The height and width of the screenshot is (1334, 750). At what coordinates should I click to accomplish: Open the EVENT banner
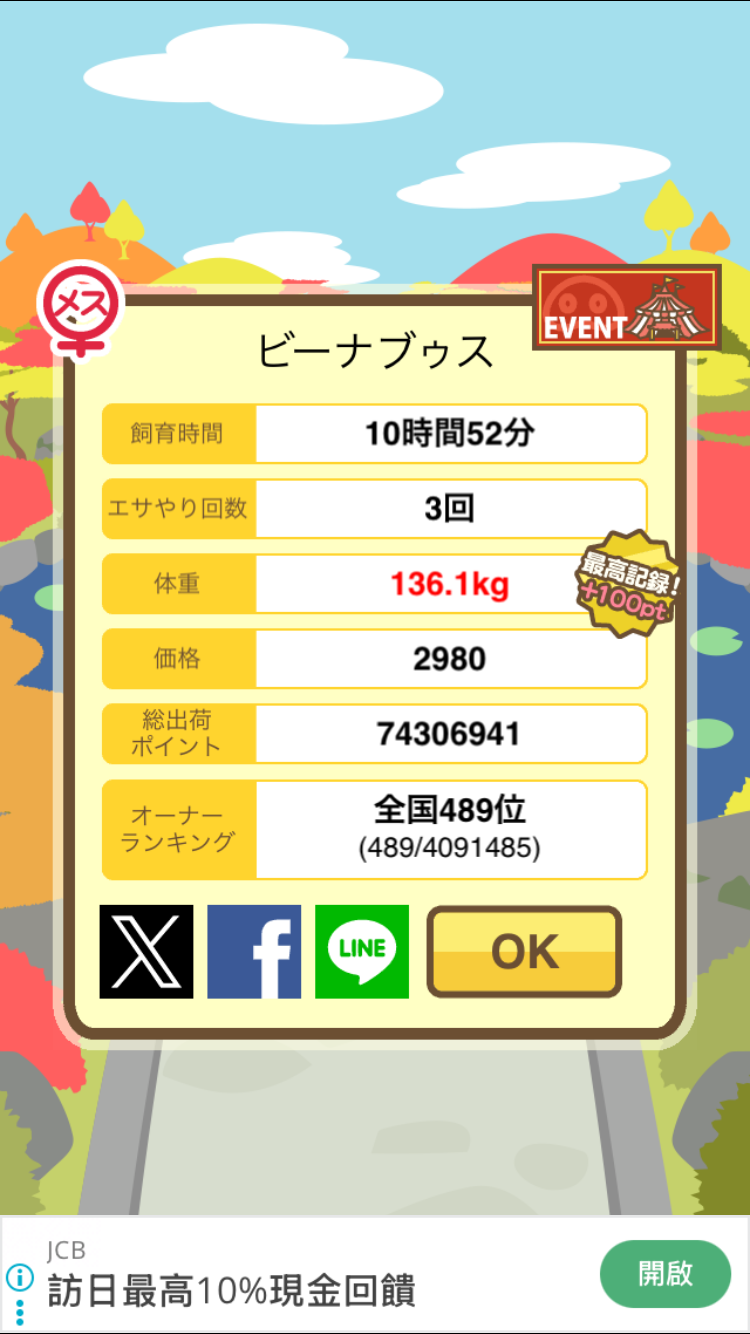[627, 308]
